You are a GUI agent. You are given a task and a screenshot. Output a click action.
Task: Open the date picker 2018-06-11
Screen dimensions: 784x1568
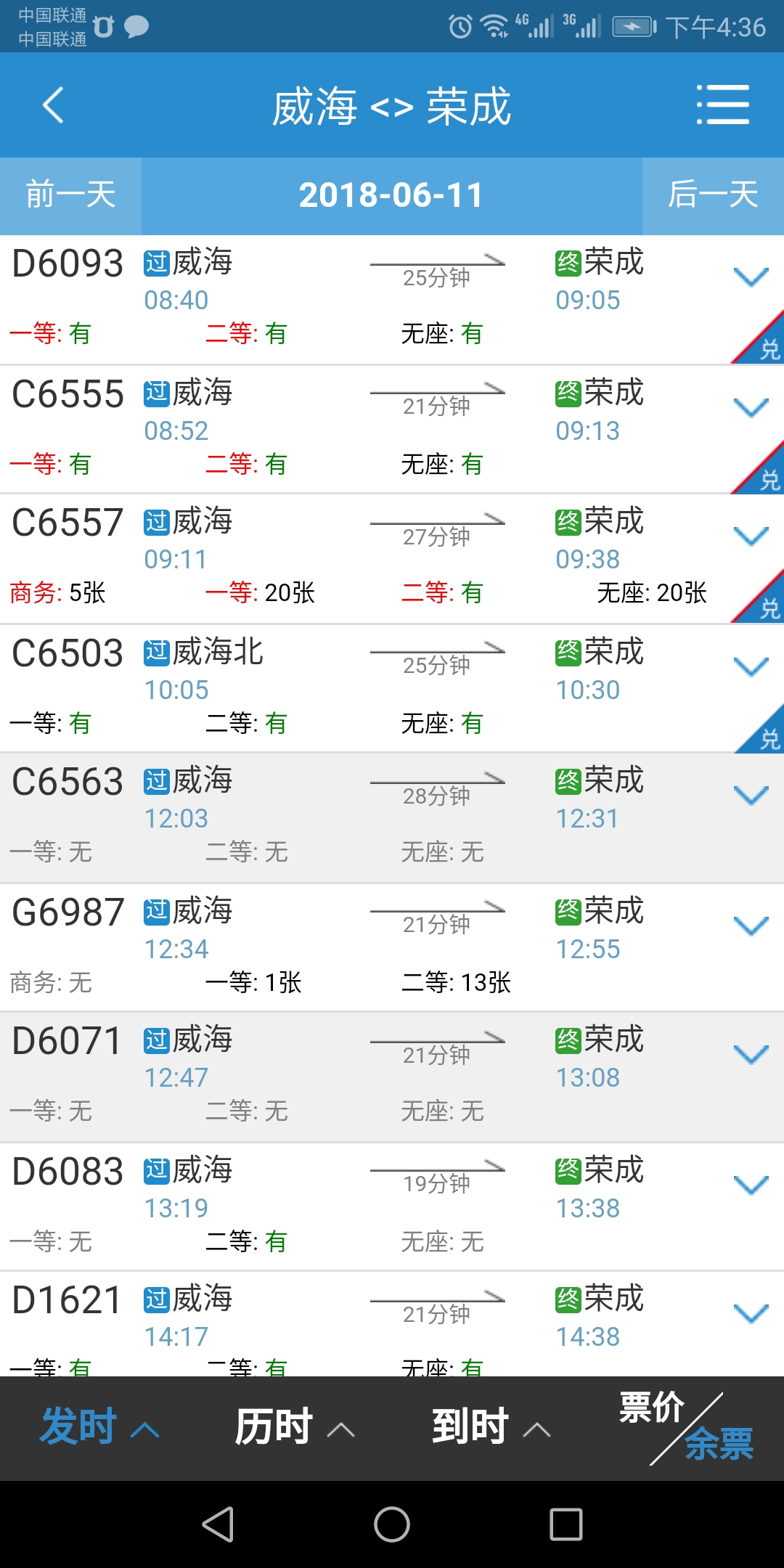click(391, 195)
